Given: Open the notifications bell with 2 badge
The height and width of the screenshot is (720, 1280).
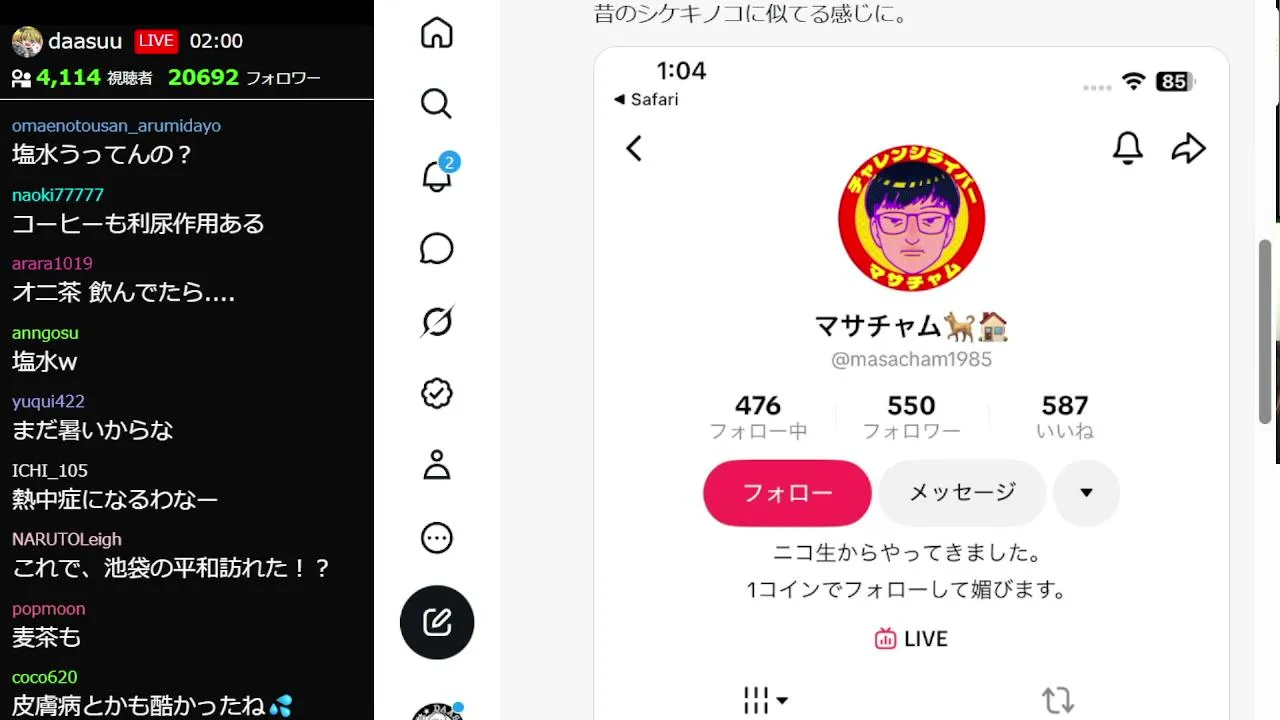Looking at the screenshot, I should (437, 176).
